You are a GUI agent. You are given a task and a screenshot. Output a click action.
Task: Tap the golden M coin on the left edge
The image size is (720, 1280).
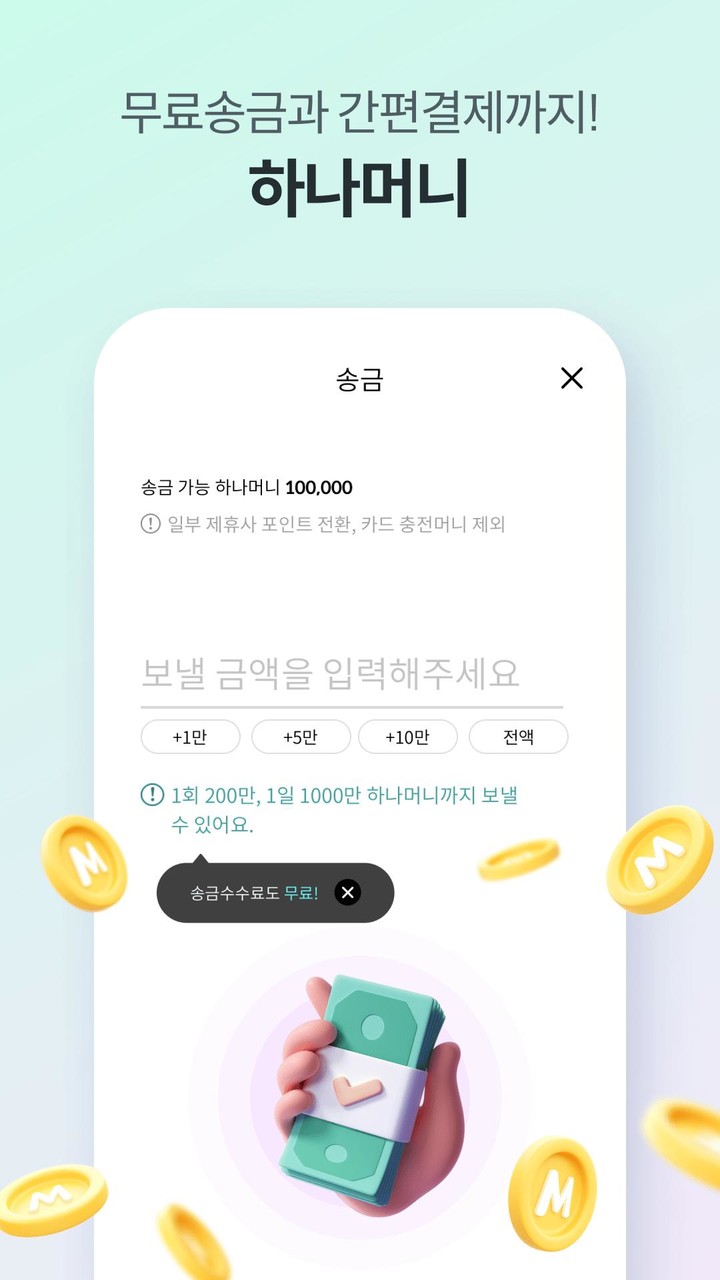point(85,862)
